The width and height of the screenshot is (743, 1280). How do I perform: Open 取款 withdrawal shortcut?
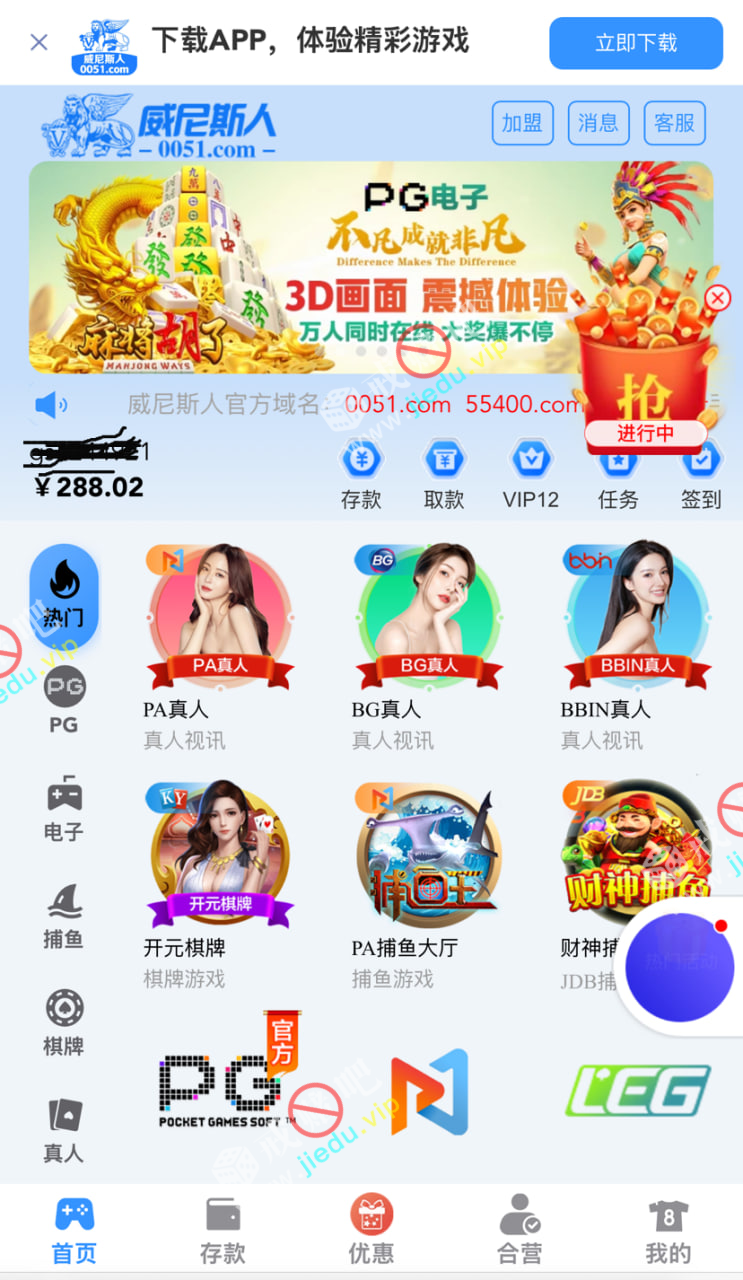pyautogui.click(x=444, y=475)
